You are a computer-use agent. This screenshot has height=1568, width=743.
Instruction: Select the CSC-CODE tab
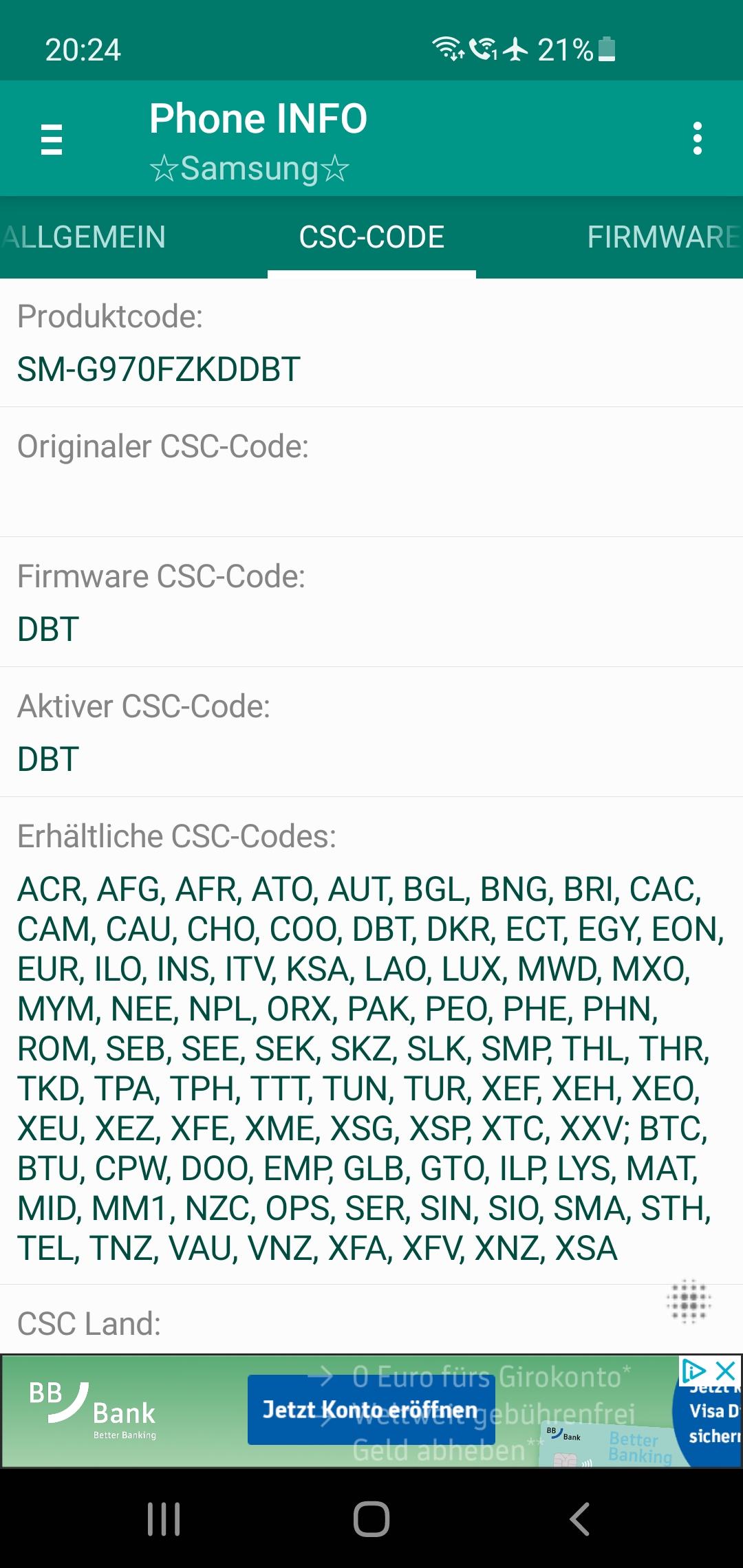[x=371, y=237]
